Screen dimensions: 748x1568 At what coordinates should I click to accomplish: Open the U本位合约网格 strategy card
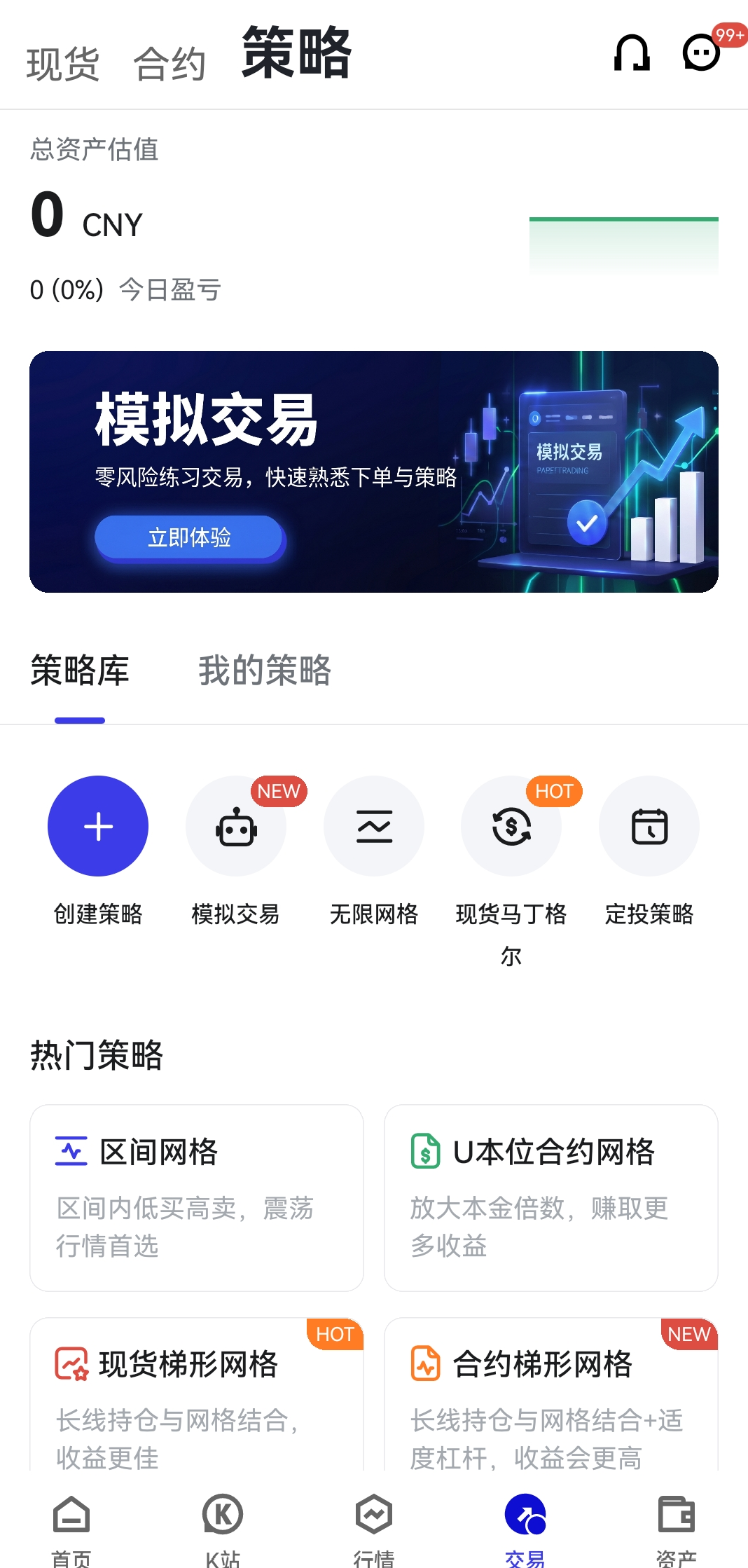pyautogui.click(x=551, y=1198)
